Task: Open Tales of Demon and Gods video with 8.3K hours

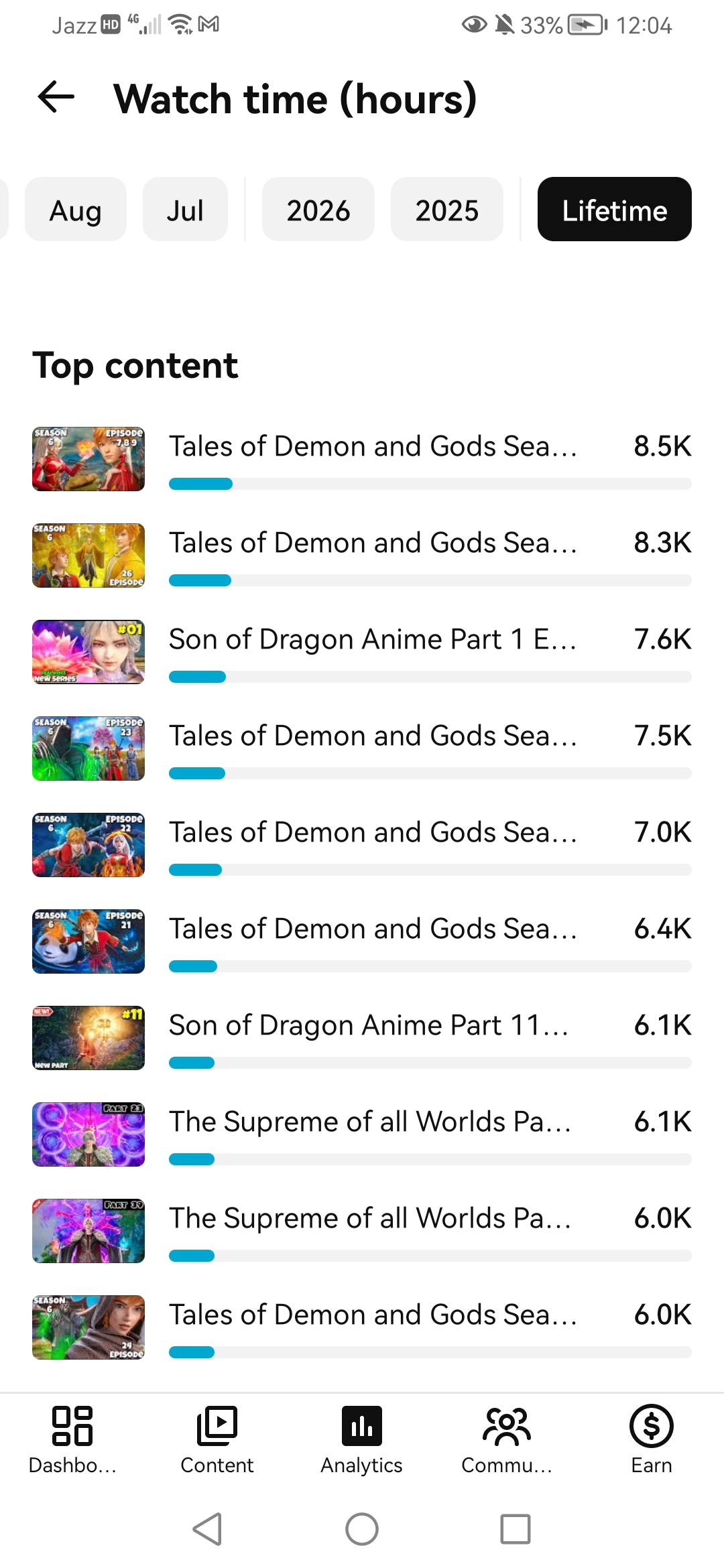Action: (362, 556)
